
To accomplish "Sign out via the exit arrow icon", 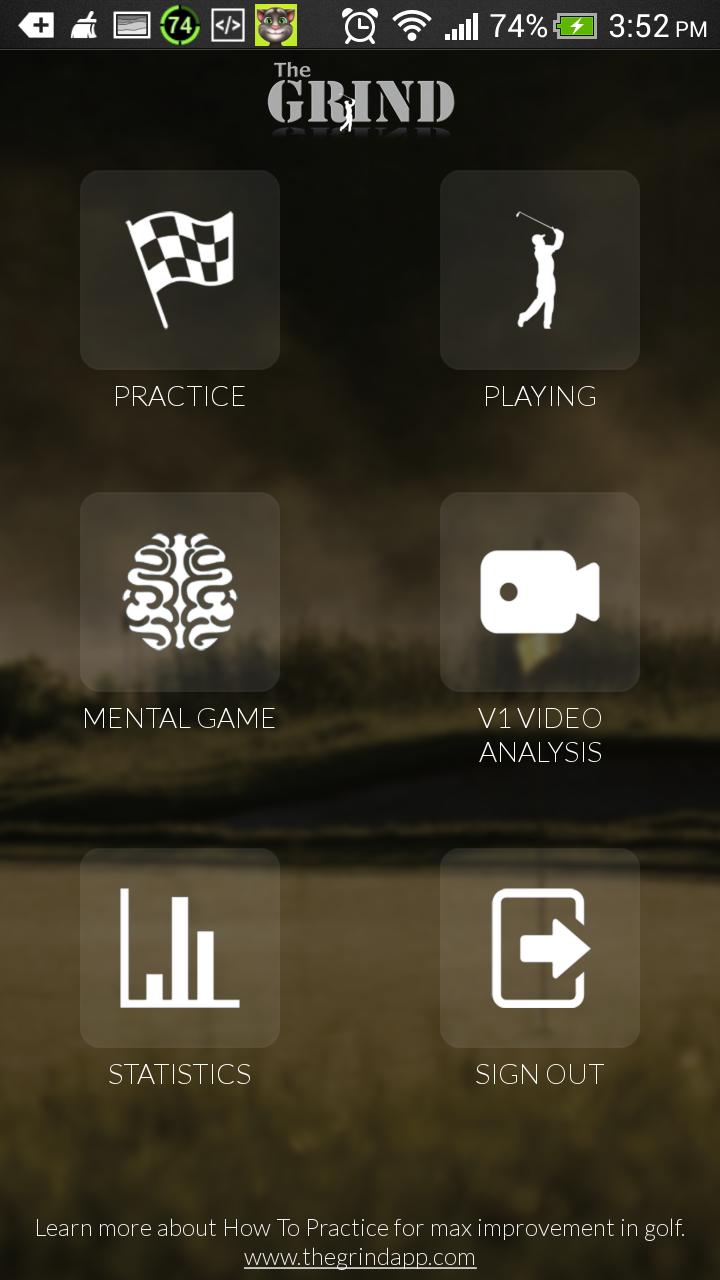I will pyautogui.click(x=540, y=947).
